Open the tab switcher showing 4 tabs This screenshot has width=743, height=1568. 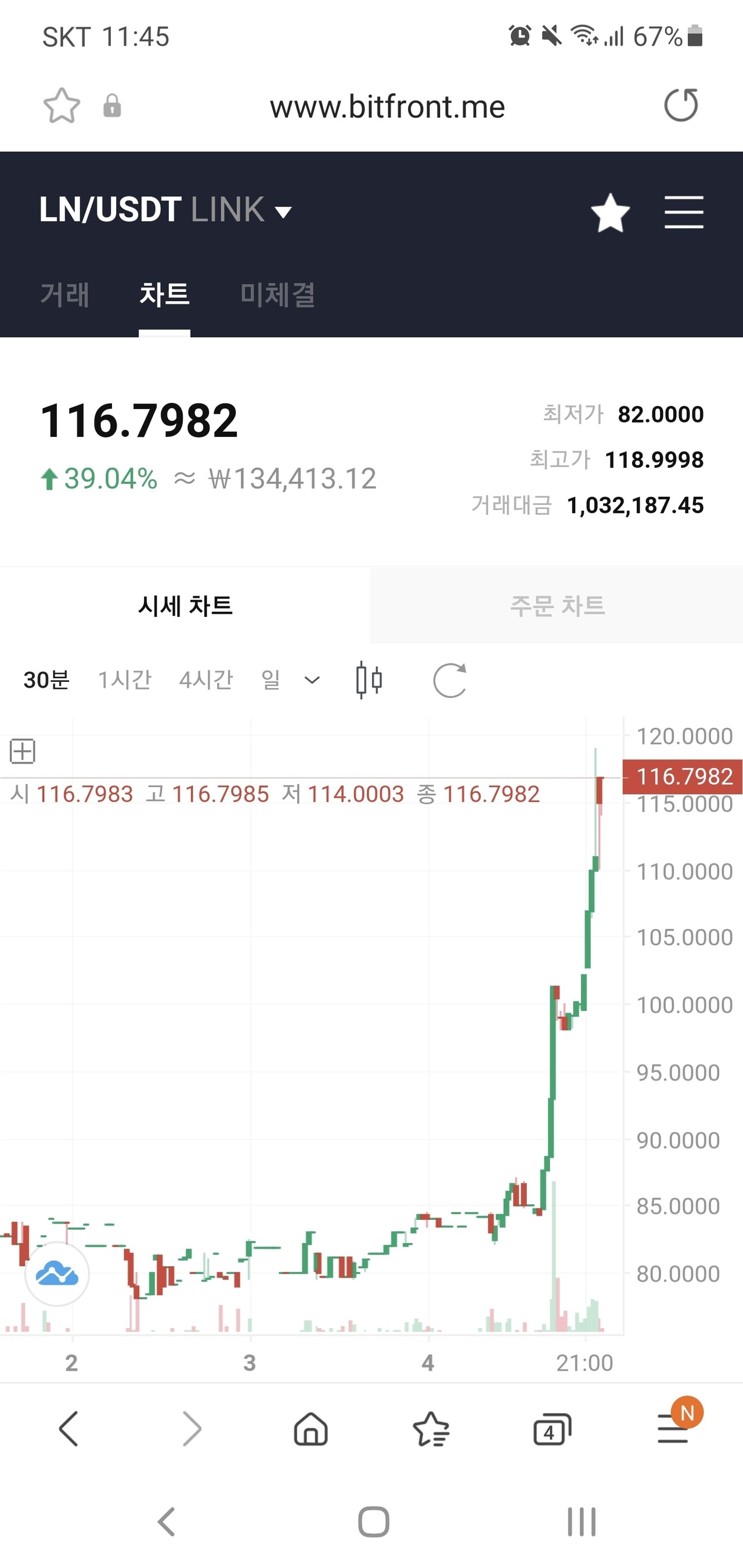(552, 1430)
